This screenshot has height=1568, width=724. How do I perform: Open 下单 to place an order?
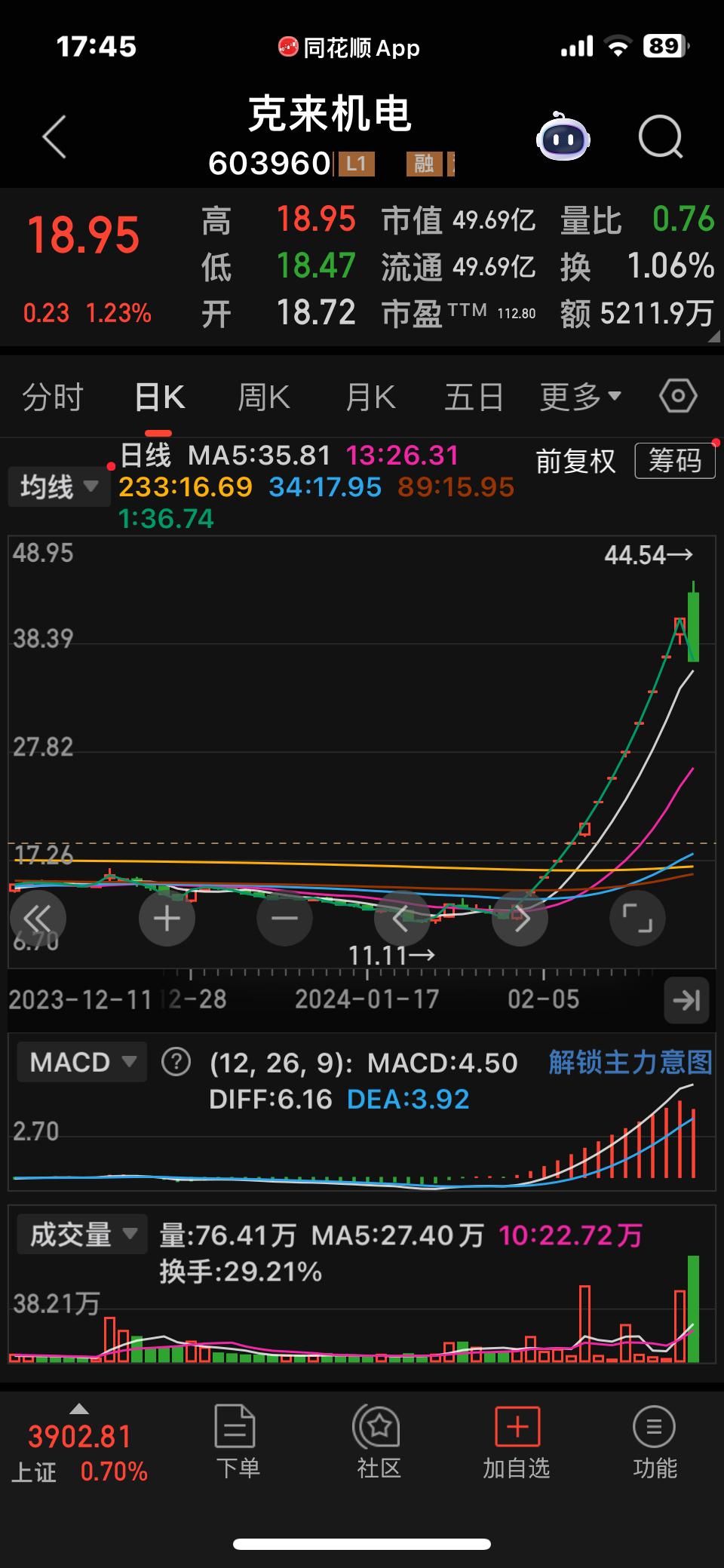click(237, 1441)
